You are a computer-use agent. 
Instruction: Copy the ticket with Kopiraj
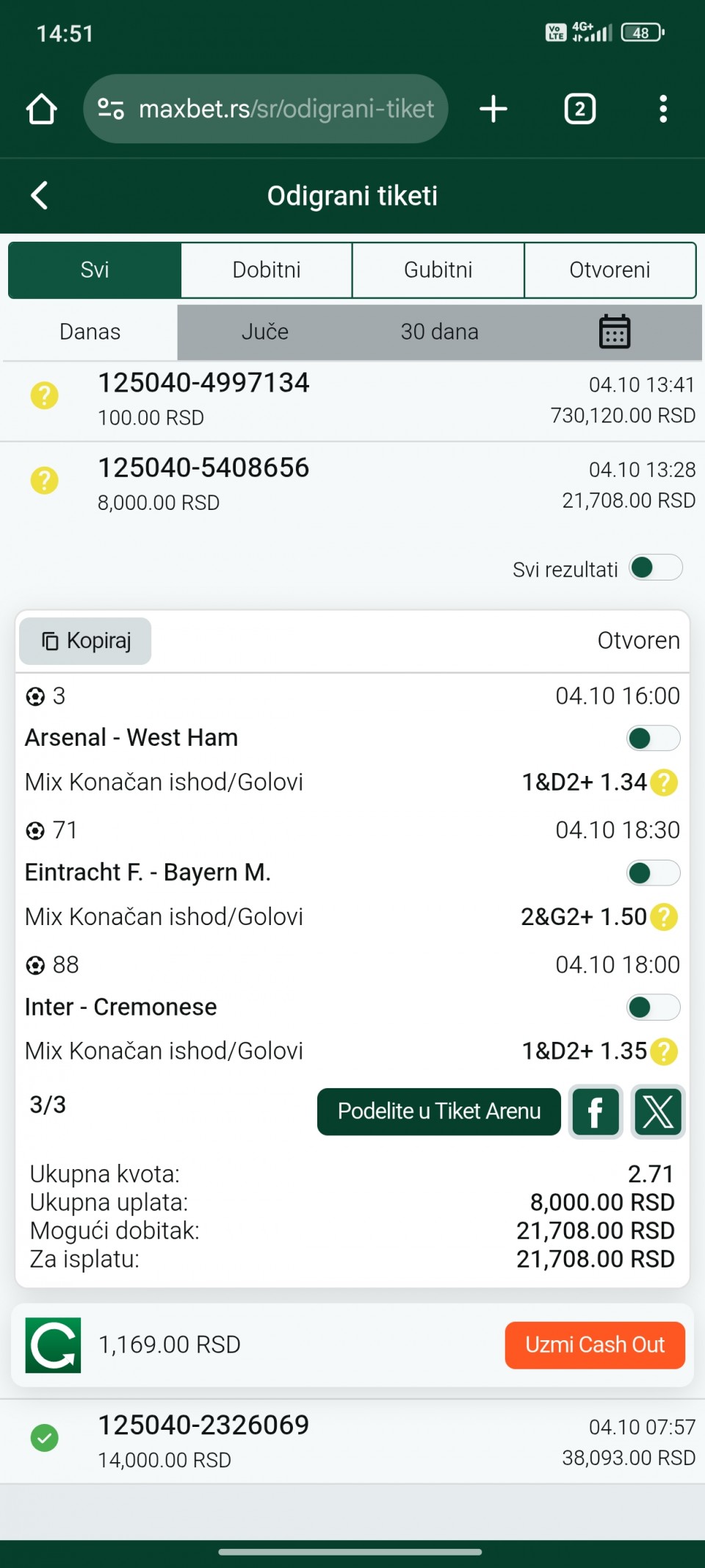coord(86,641)
